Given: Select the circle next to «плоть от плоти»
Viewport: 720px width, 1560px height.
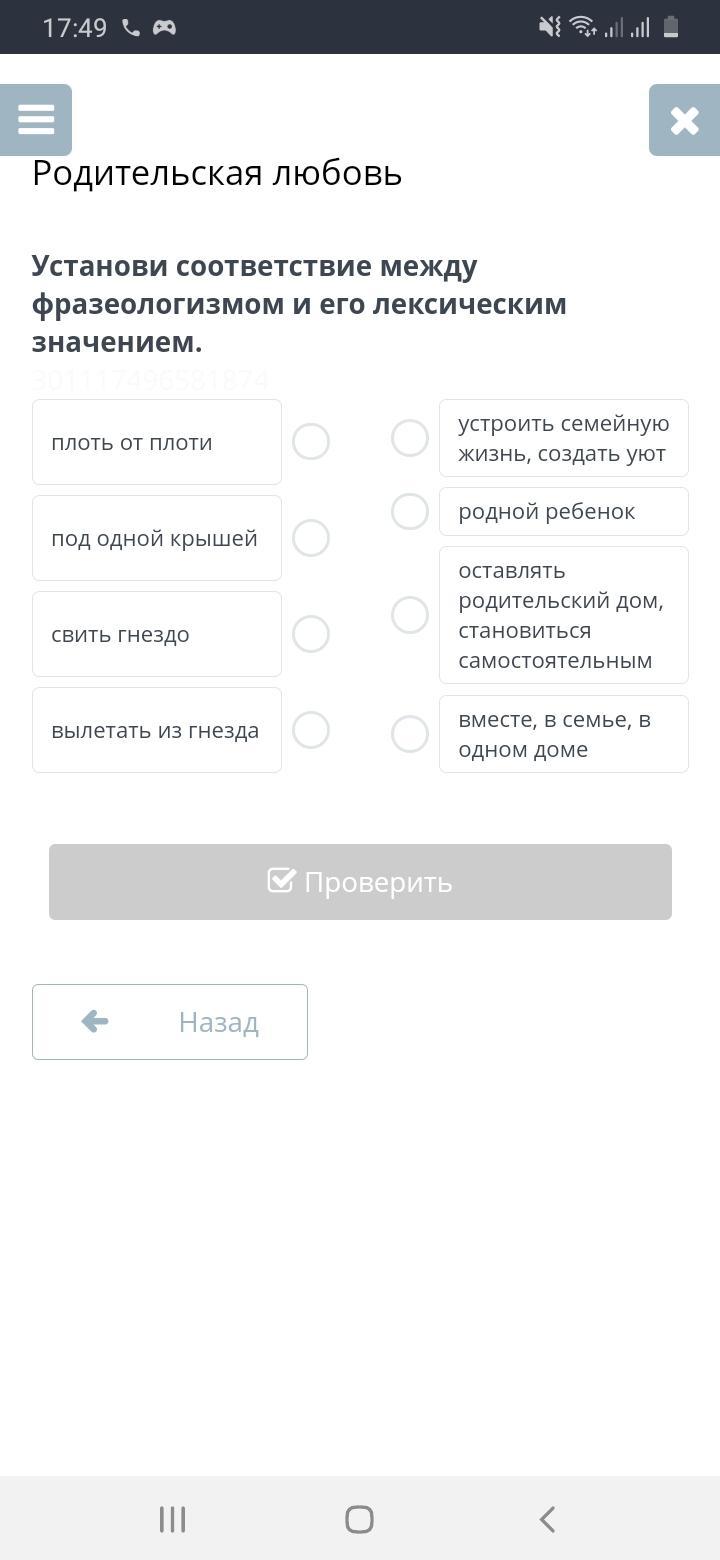Looking at the screenshot, I should pos(311,442).
